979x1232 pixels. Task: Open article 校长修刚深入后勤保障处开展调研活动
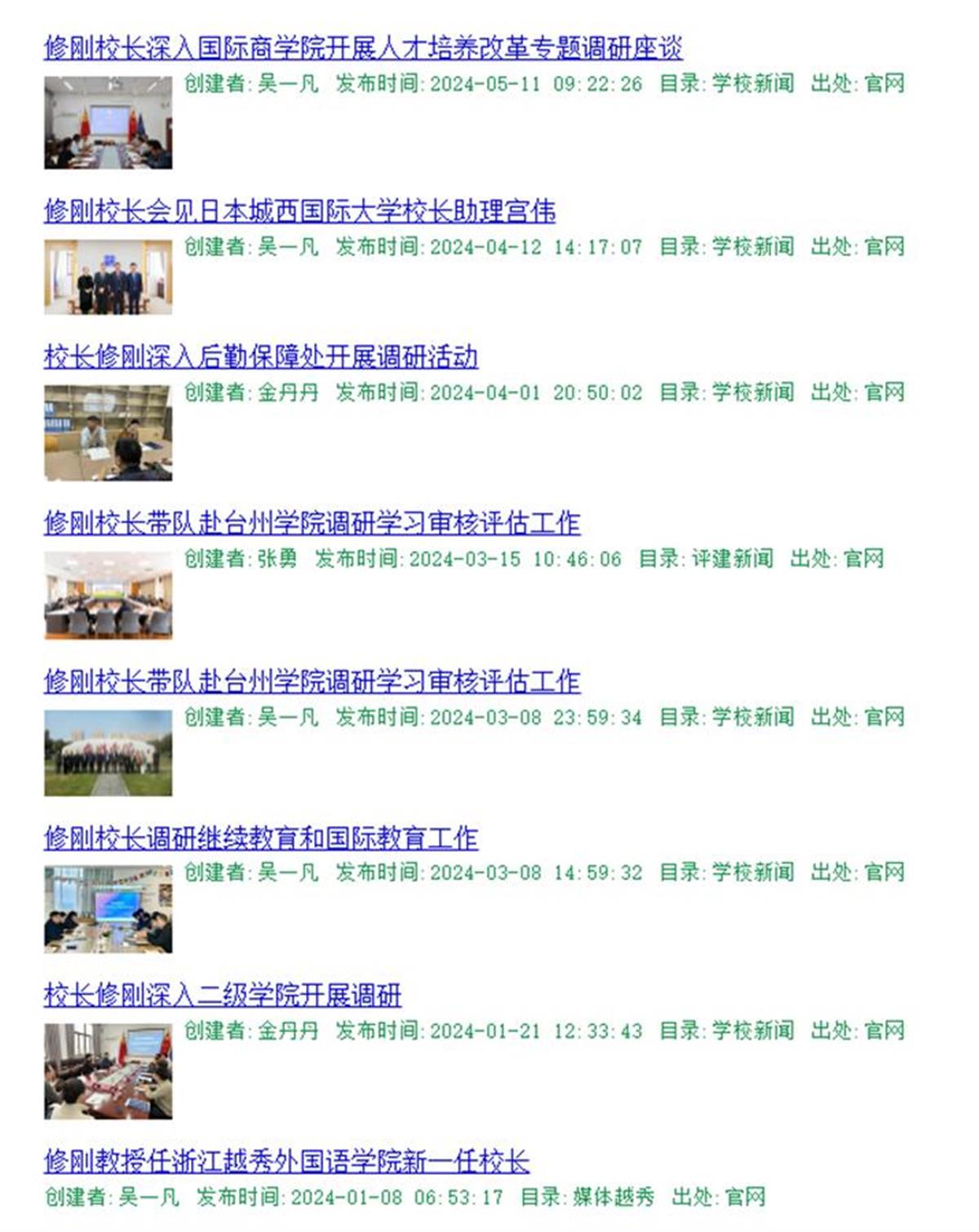click(x=264, y=355)
